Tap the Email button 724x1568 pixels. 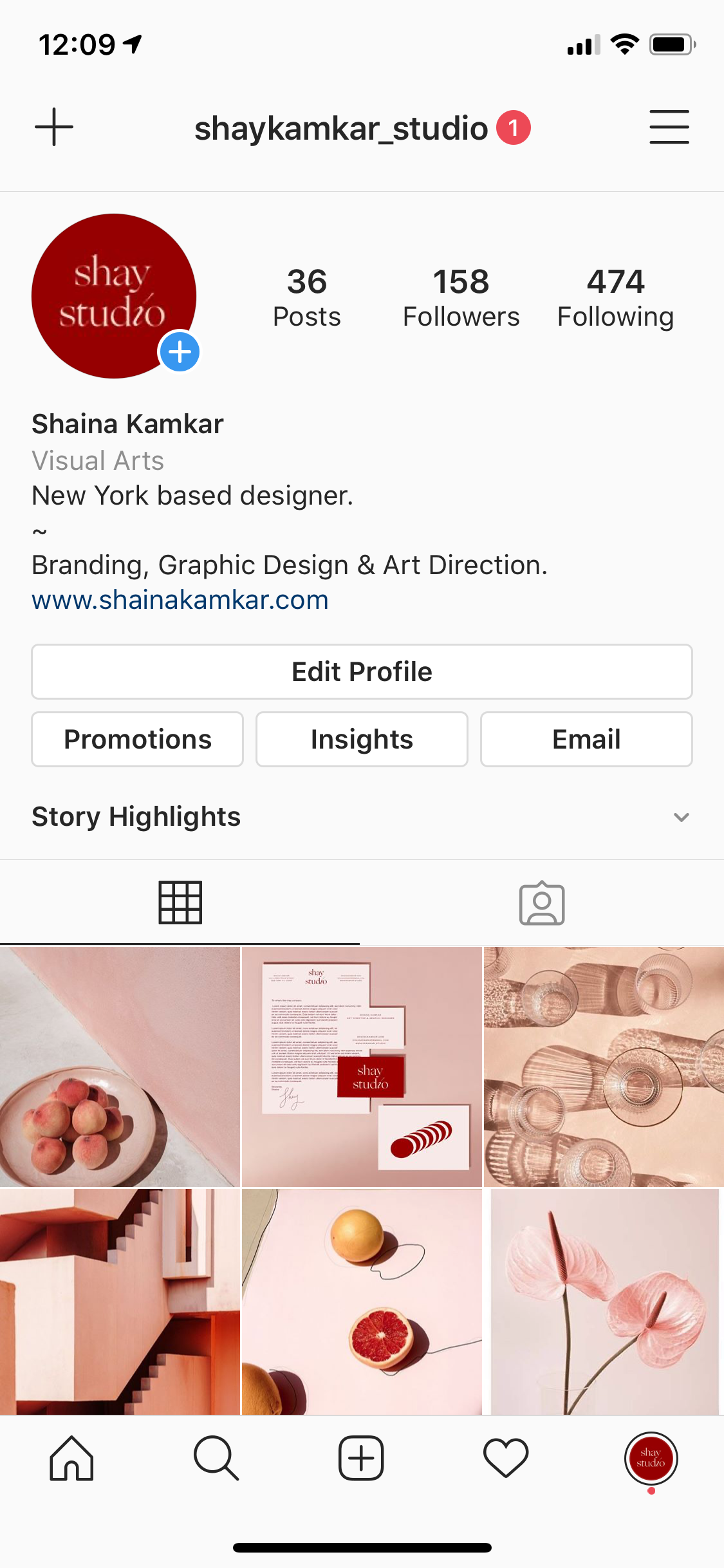coord(586,739)
